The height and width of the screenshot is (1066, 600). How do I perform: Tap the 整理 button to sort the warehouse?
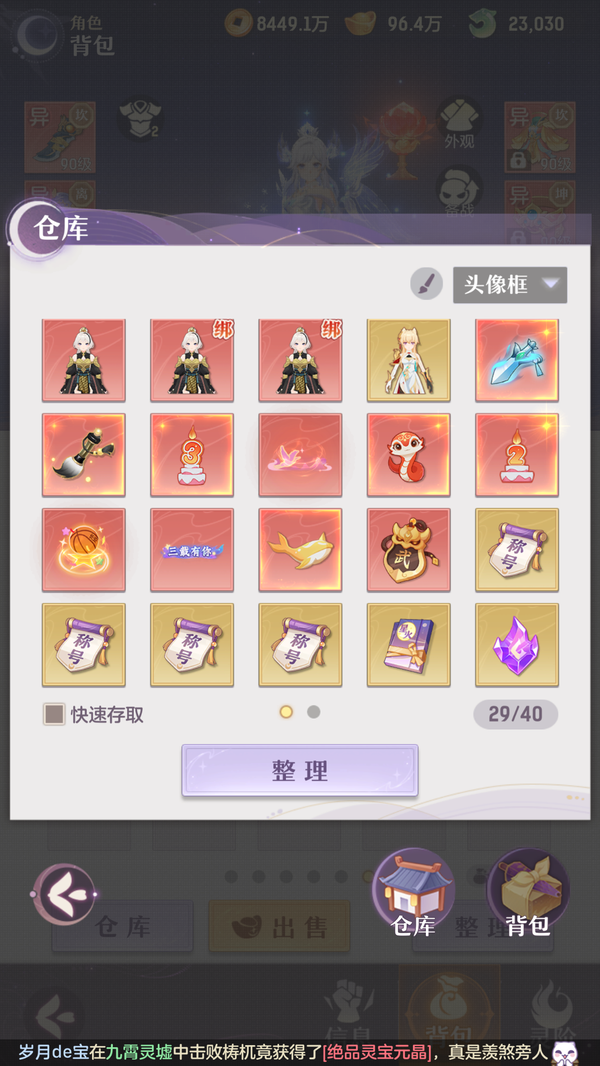coord(300,770)
